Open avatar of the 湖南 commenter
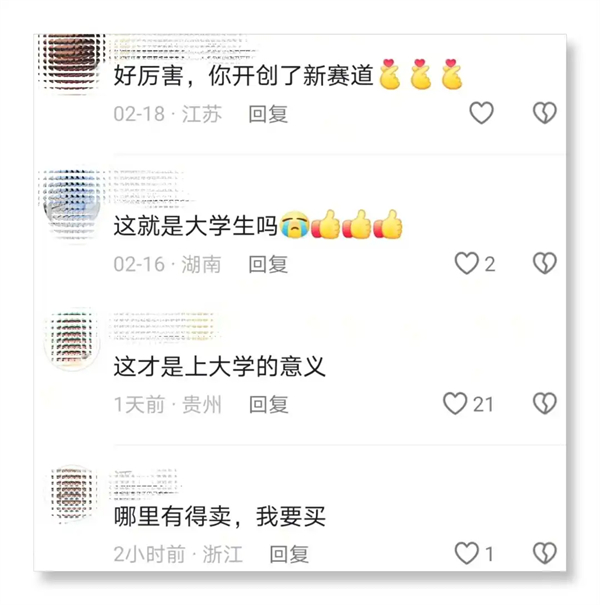Image resolution: width=600 pixels, height=605 pixels. tap(74, 198)
